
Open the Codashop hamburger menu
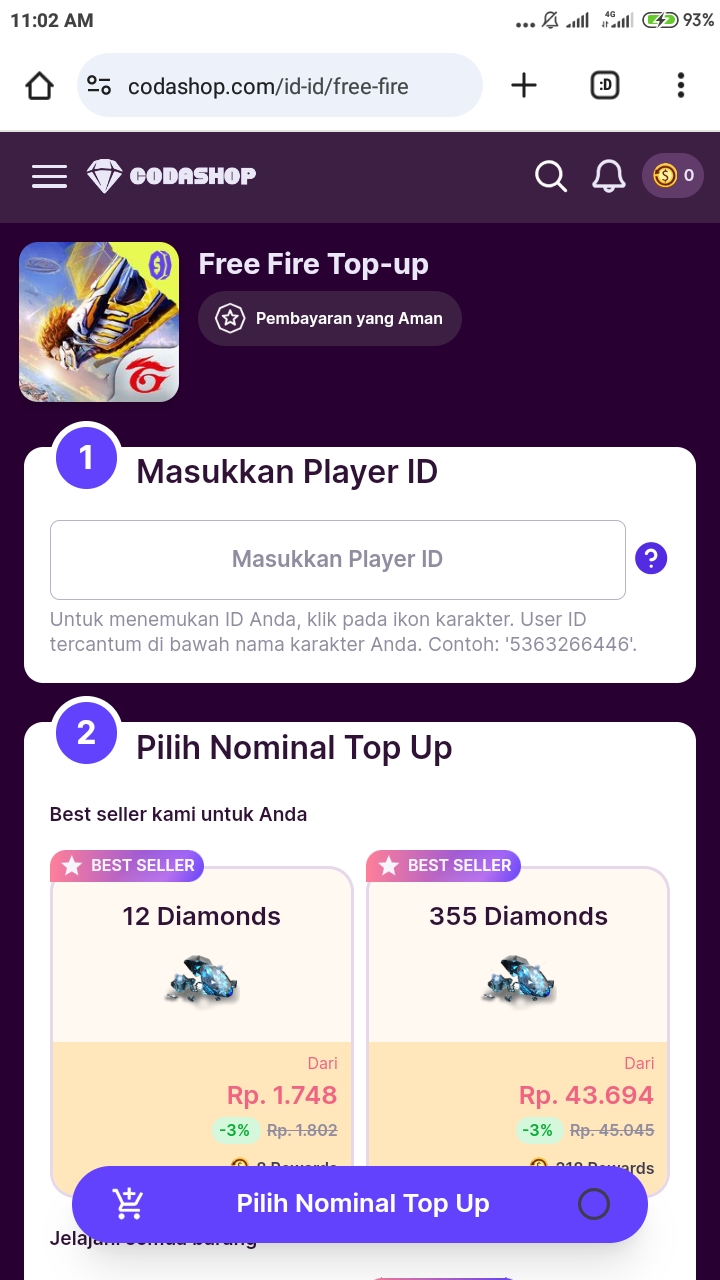(49, 177)
